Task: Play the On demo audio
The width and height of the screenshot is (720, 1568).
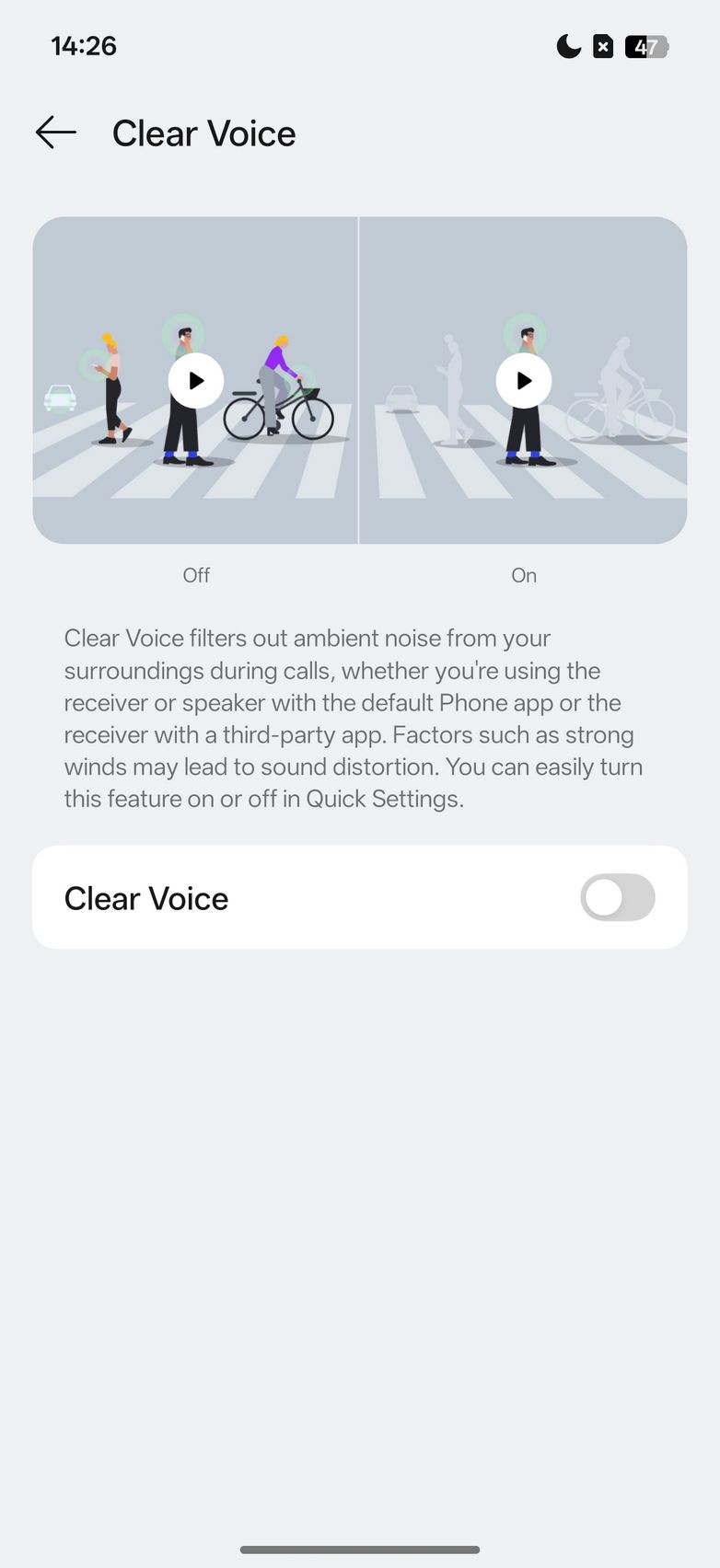Action: click(524, 380)
